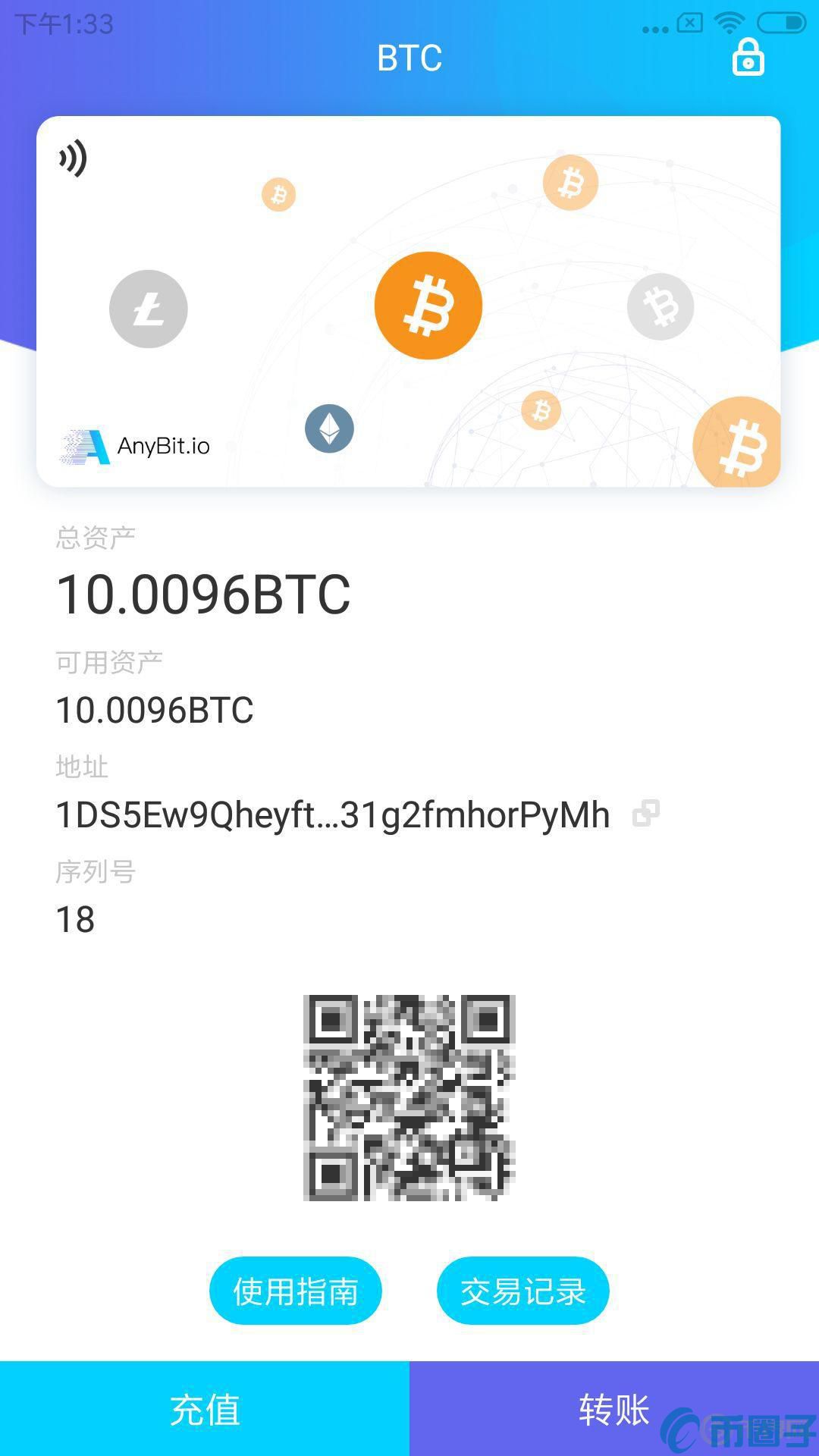
Task: Copy the BTC wallet address
Action: [645, 814]
